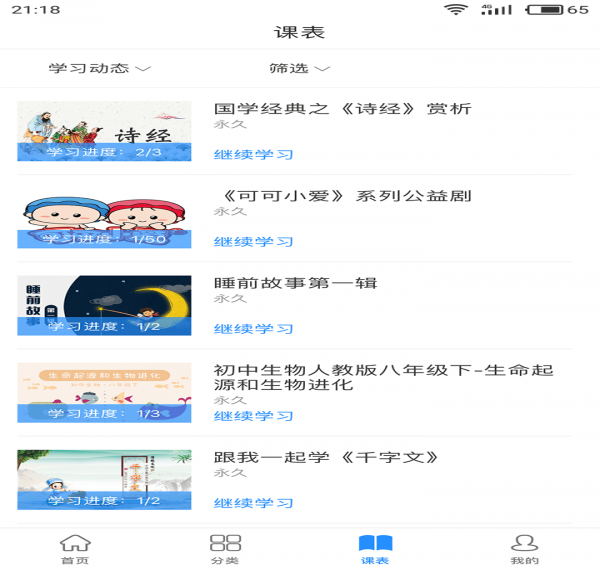Go to the 首页 home tab
This screenshot has width=600, height=566.
pos(75,549)
